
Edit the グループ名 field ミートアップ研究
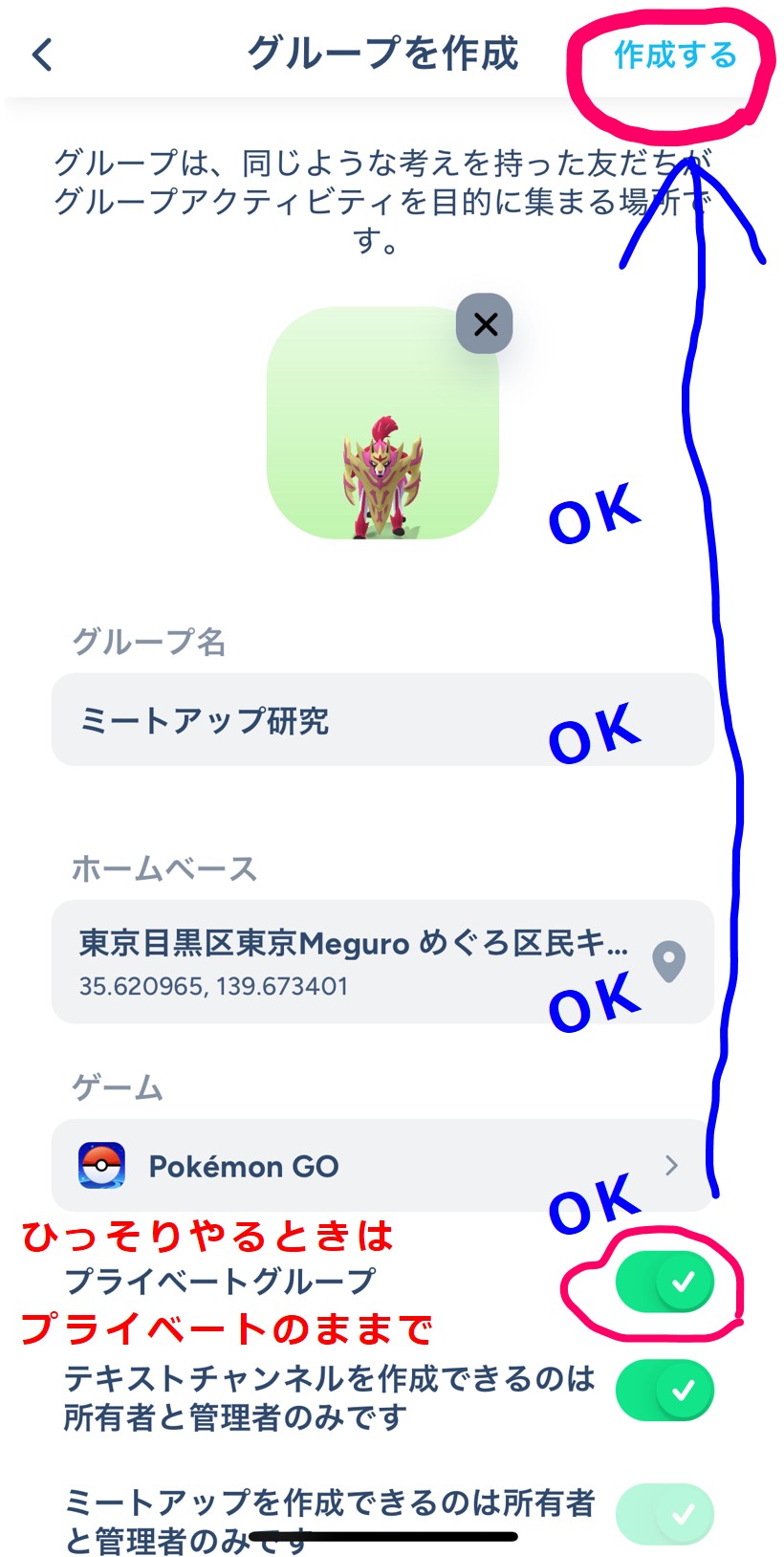pos(382,720)
